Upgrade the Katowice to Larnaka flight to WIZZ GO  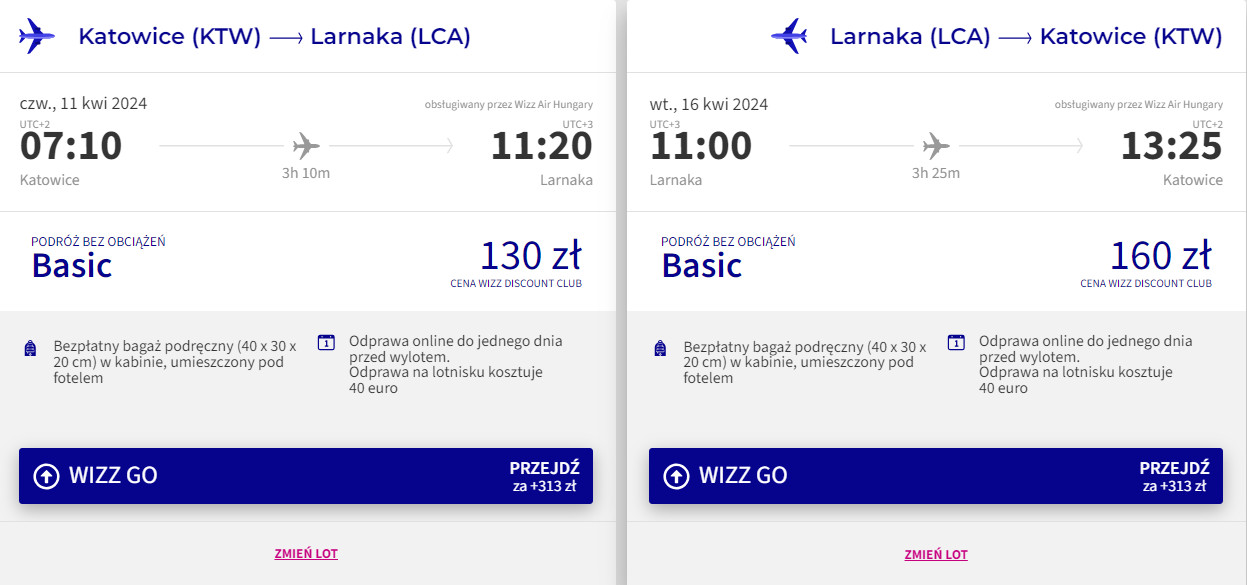[306, 476]
